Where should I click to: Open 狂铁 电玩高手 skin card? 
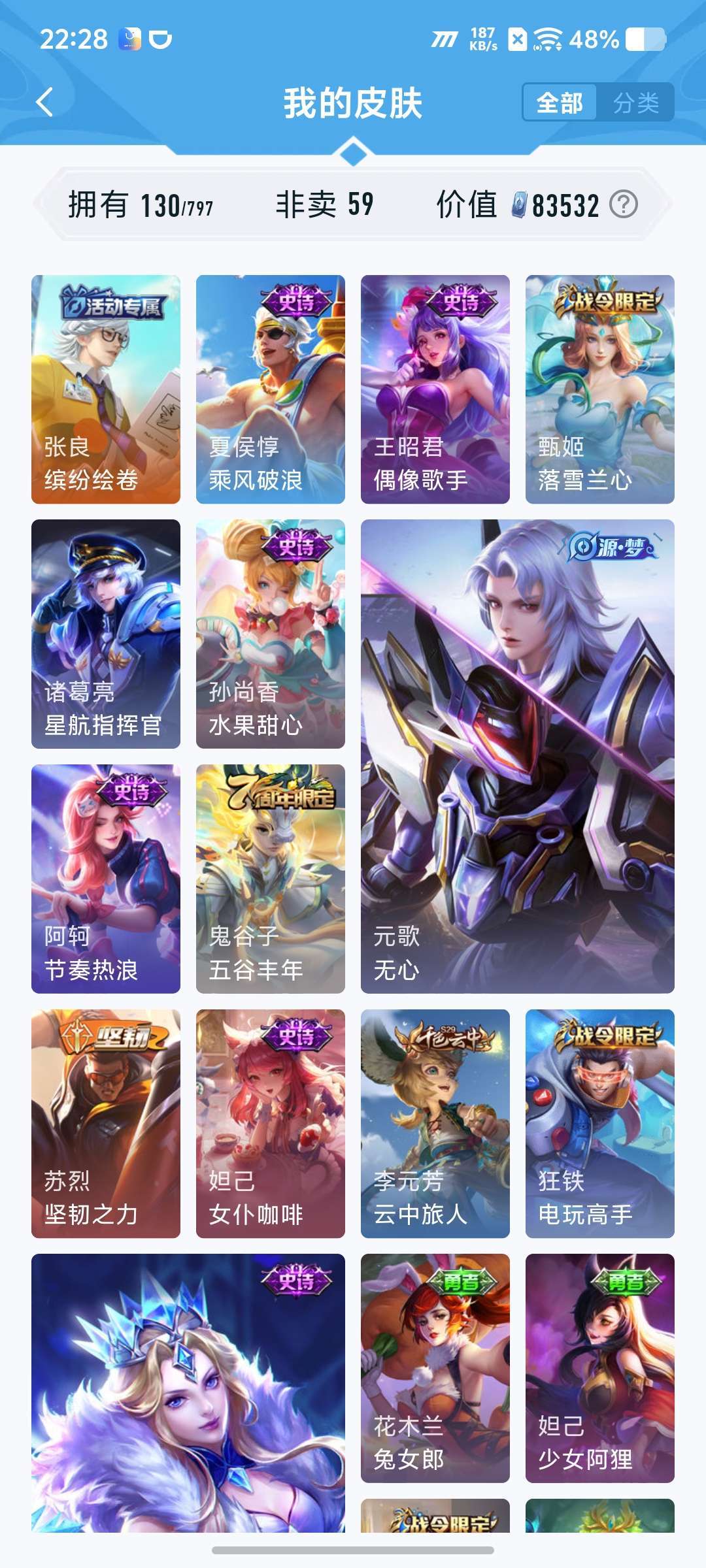(x=600, y=1124)
